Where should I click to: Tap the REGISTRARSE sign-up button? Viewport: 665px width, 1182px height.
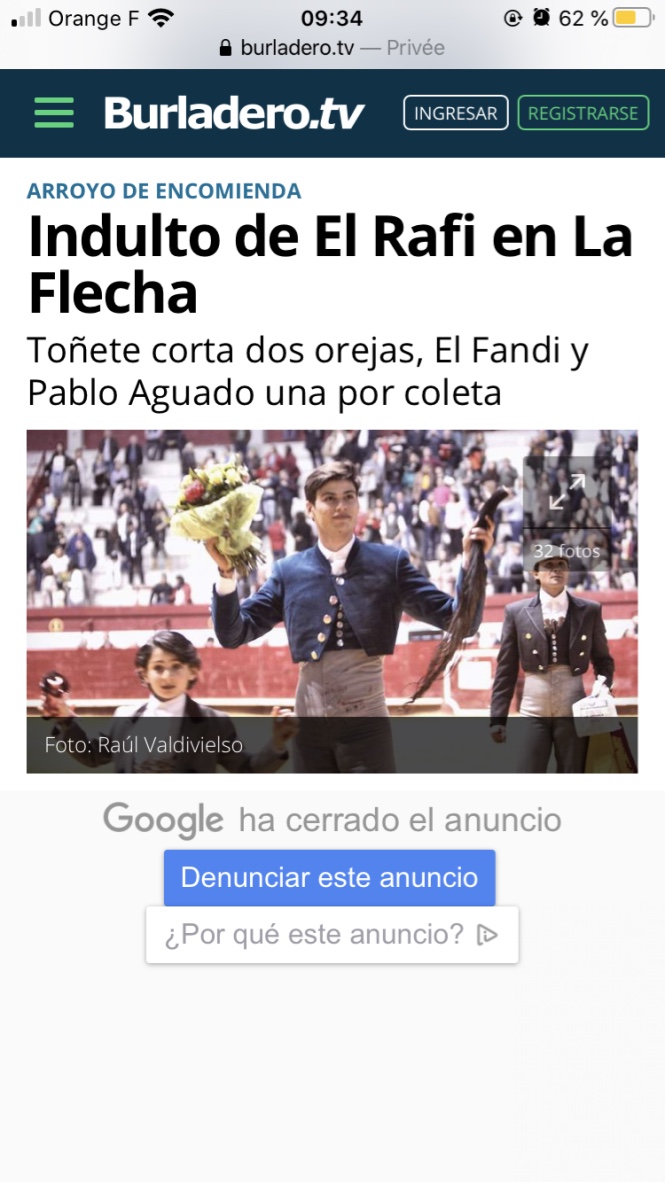coord(582,113)
